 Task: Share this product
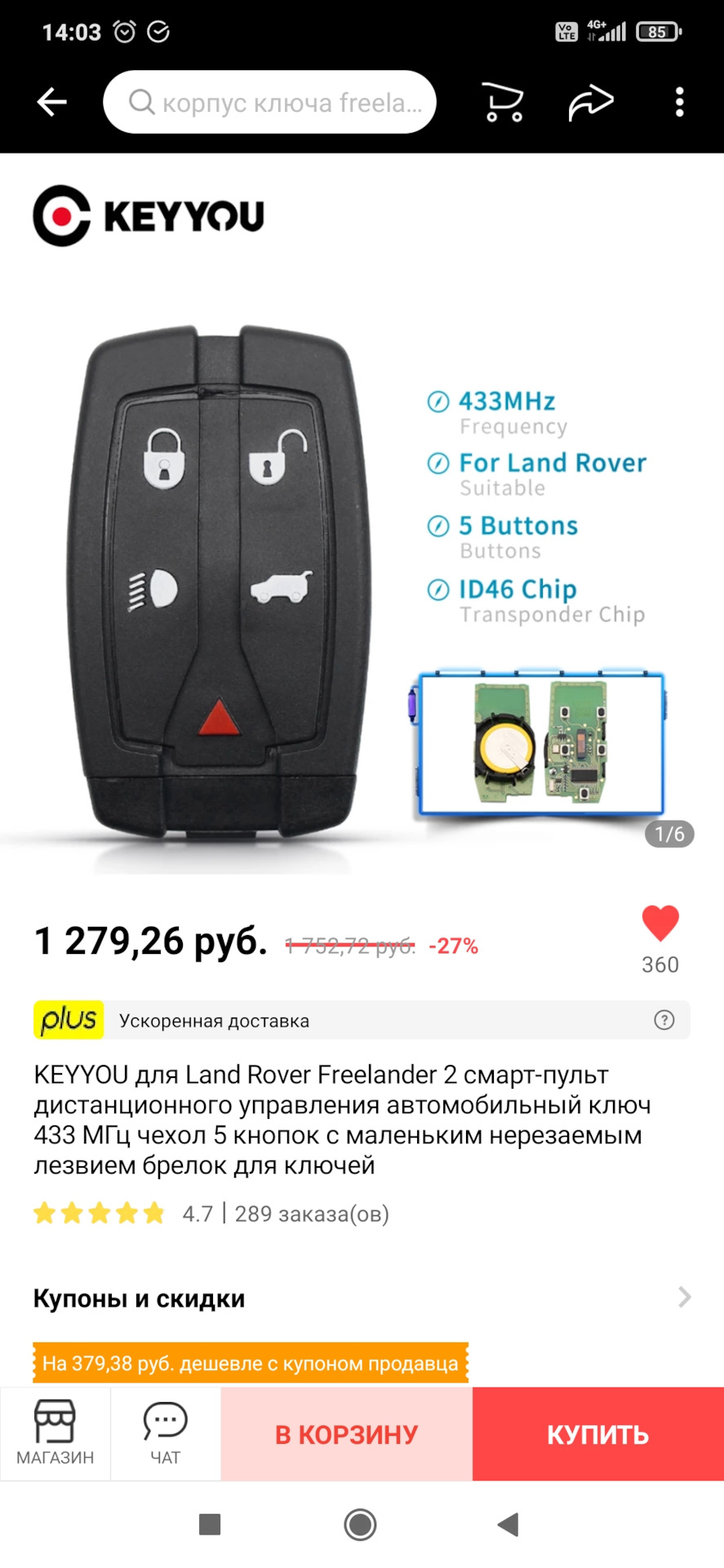click(591, 102)
